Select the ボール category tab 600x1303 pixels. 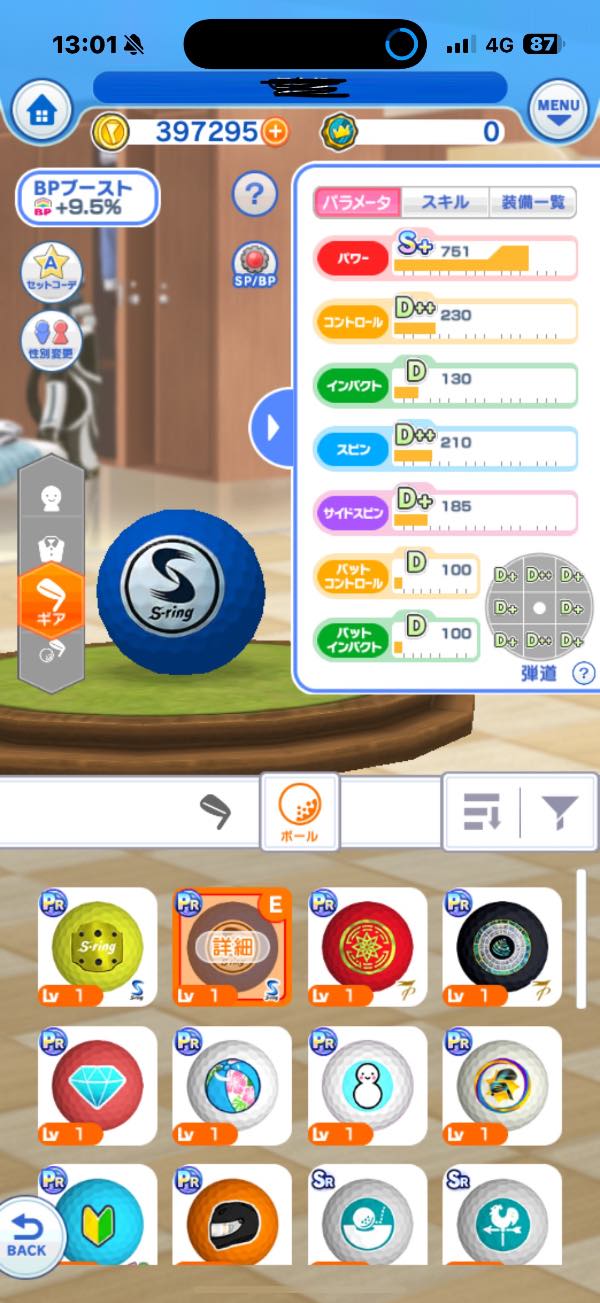tap(299, 811)
